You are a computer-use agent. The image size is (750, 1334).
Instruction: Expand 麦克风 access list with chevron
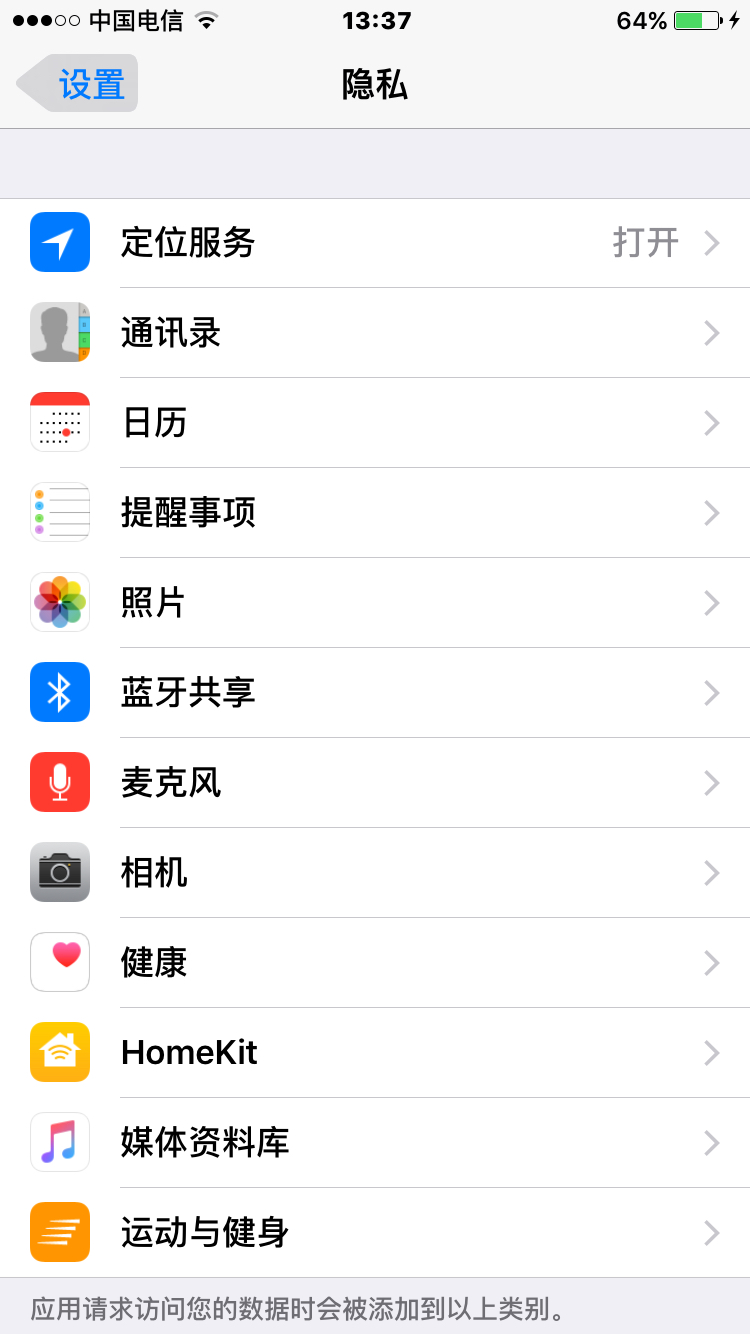(x=712, y=782)
